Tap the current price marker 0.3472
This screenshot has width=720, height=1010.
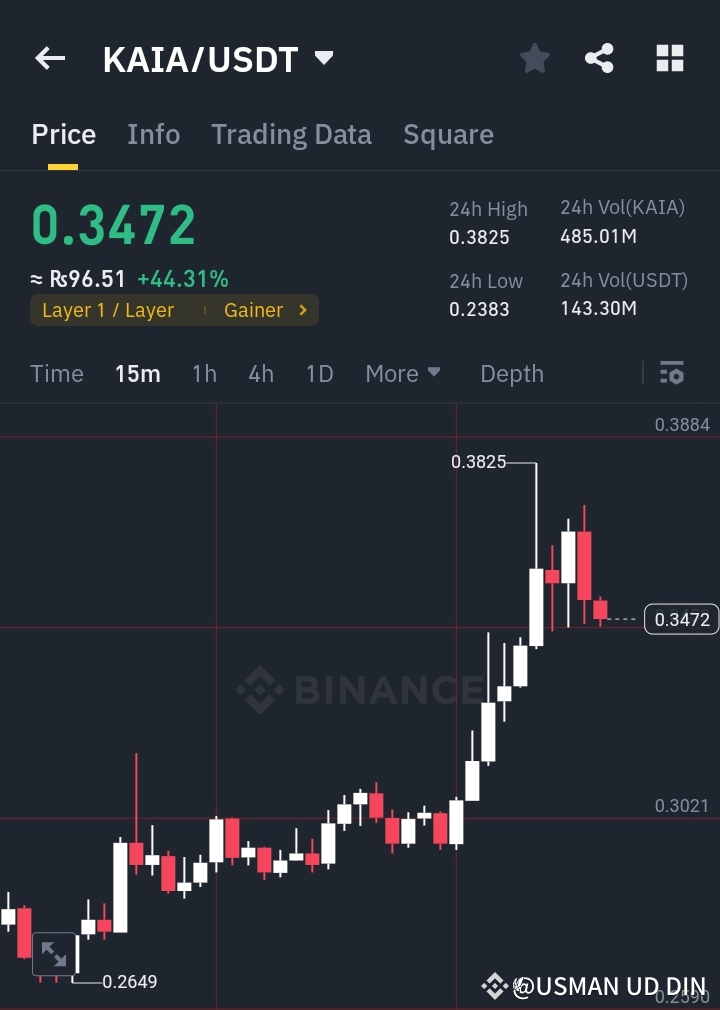[681, 619]
